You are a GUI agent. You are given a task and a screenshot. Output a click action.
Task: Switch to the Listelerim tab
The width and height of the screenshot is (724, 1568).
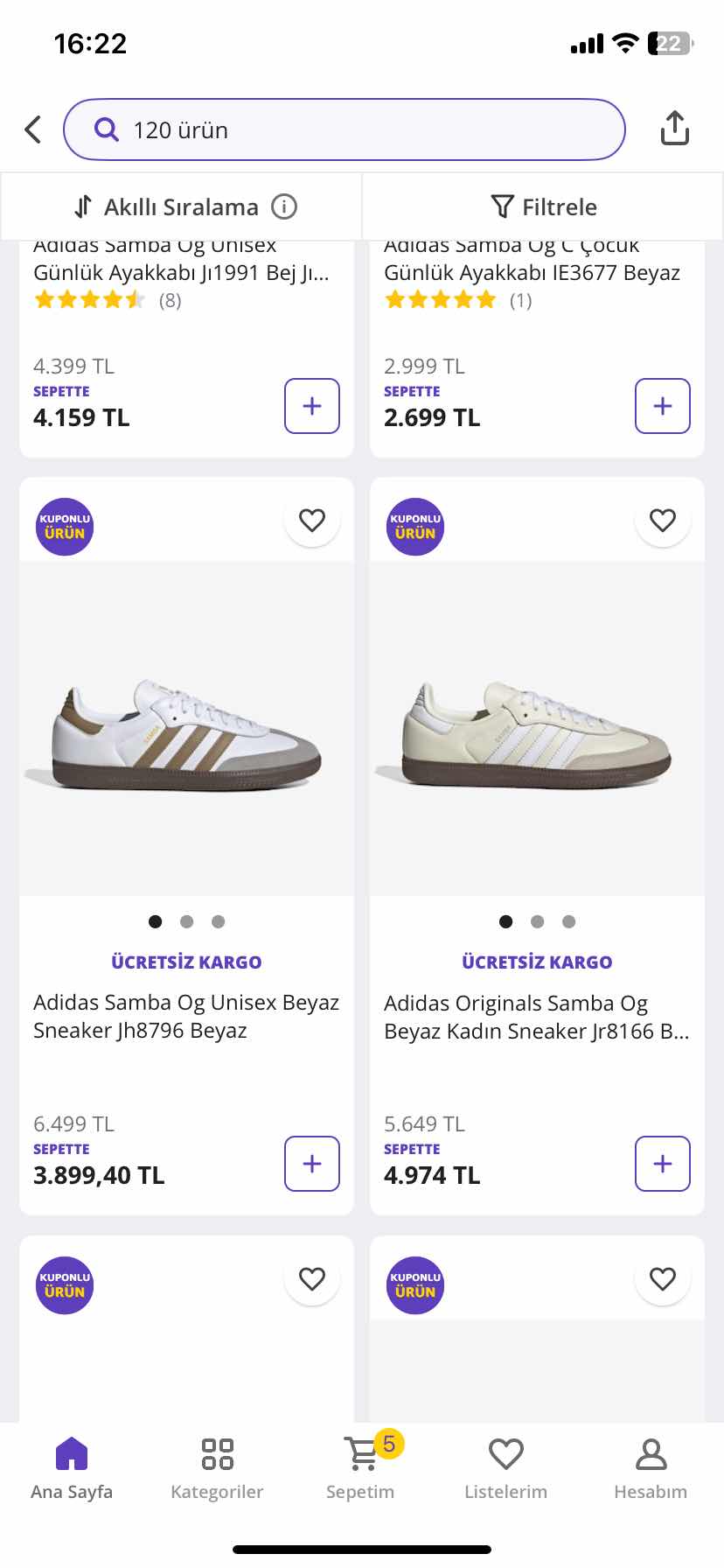(505, 1468)
